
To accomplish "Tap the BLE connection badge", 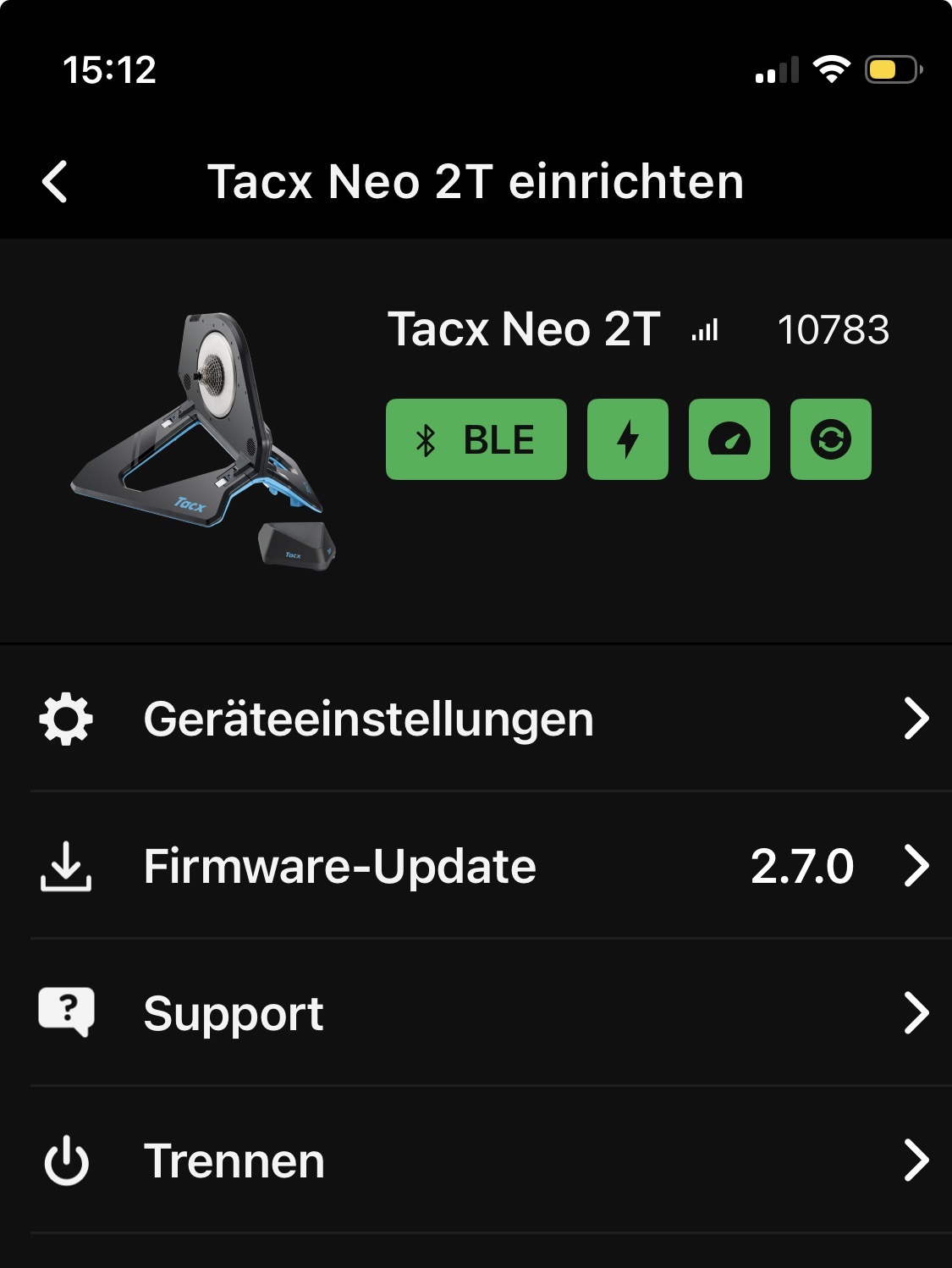I will click(476, 439).
